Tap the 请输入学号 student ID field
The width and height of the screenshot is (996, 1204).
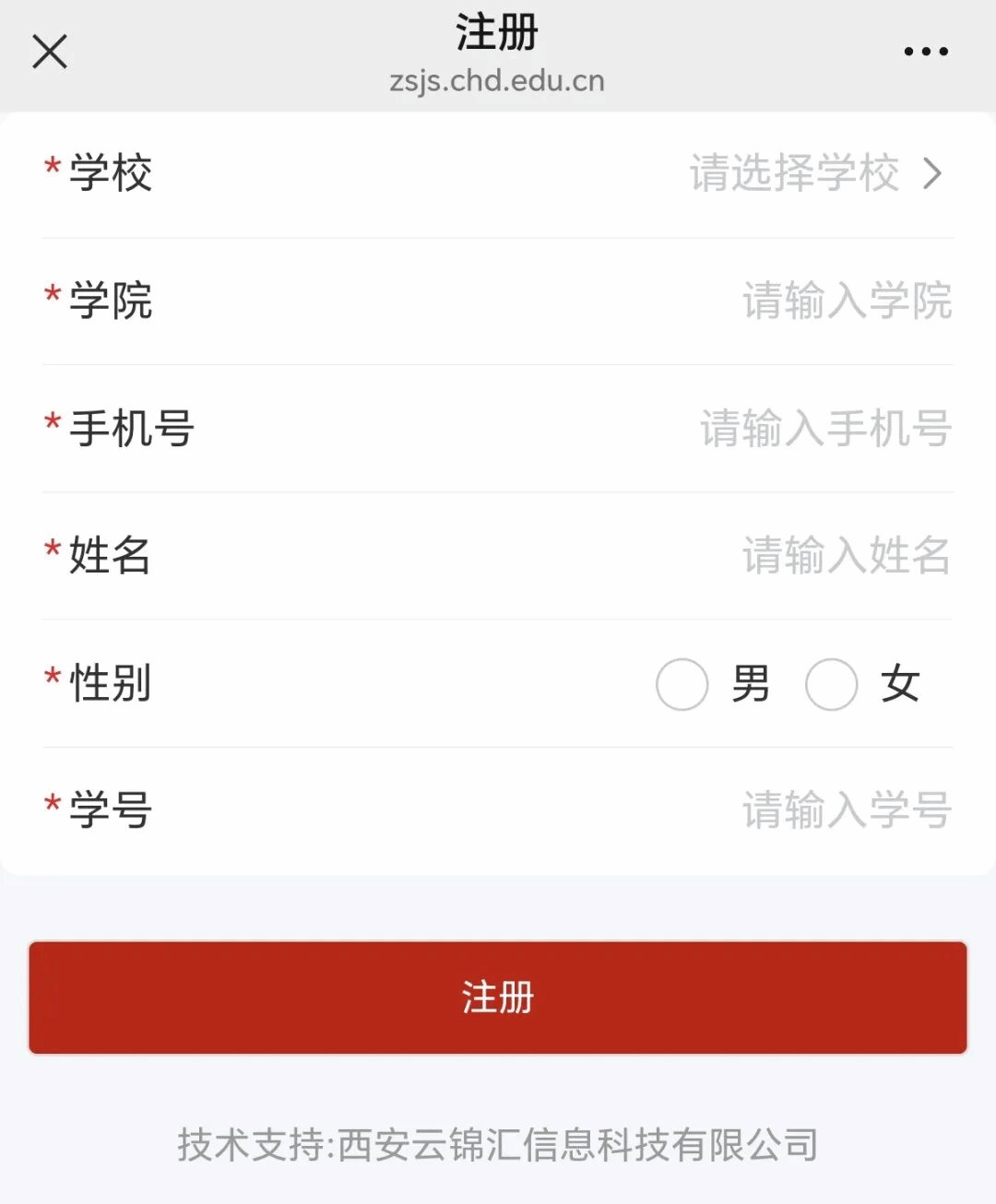(846, 810)
